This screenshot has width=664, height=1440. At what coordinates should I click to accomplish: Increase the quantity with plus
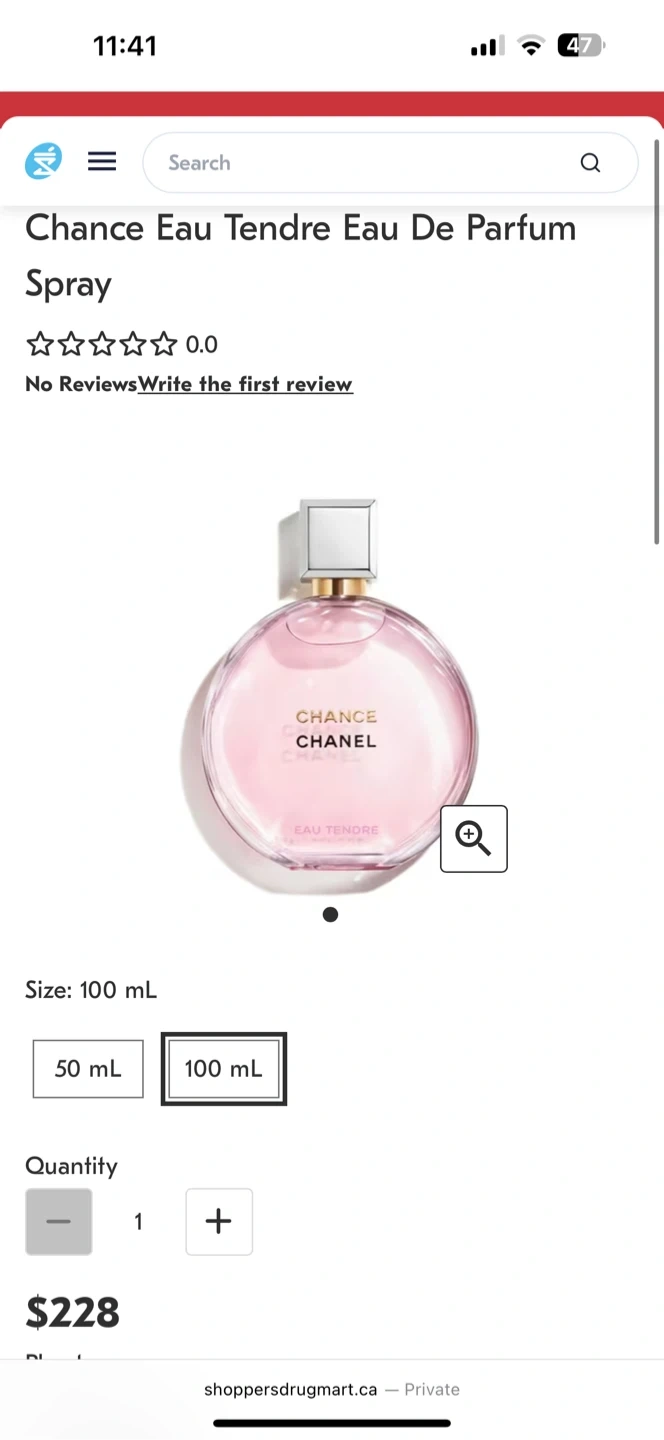point(219,1221)
